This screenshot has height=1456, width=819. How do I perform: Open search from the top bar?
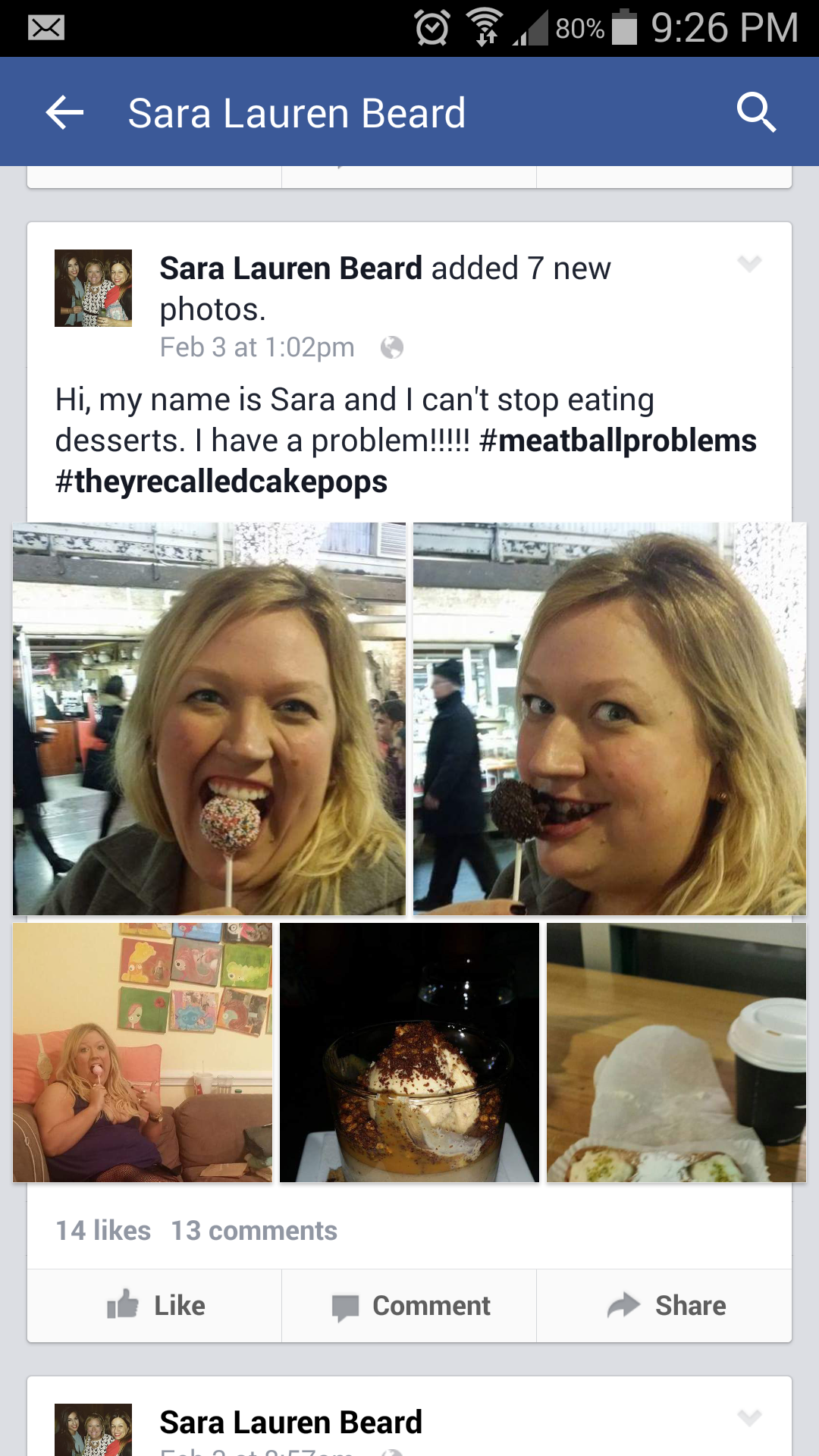[x=755, y=113]
